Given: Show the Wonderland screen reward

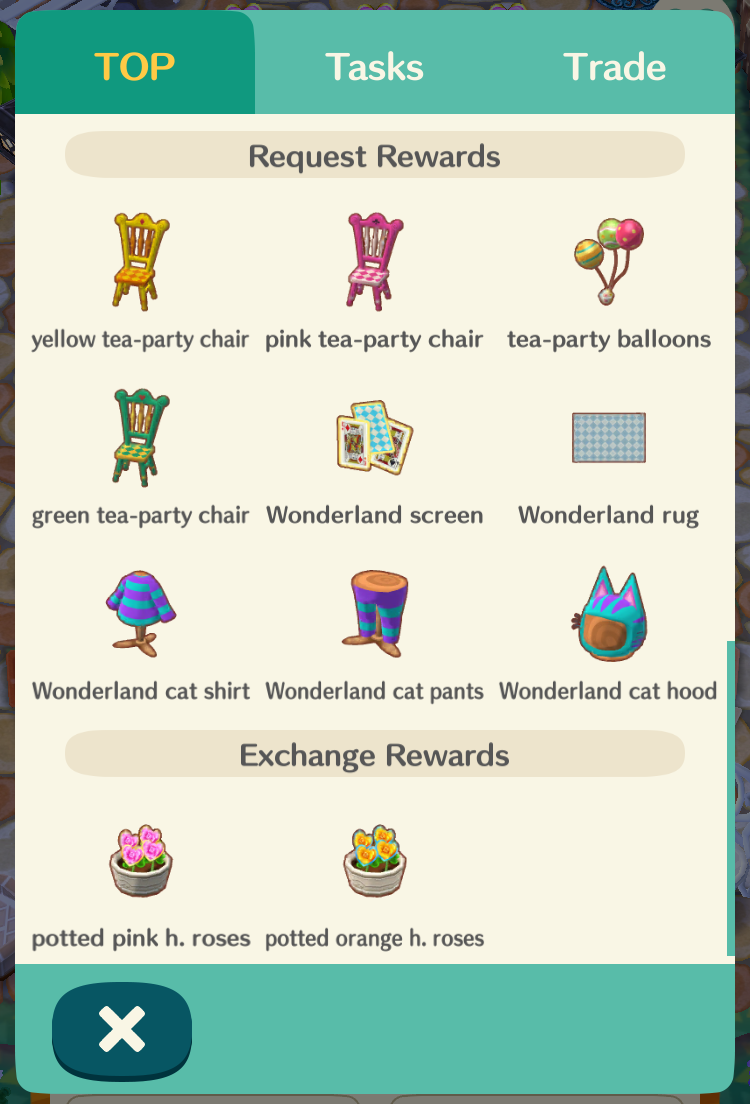Looking at the screenshot, I should pos(374,438).
